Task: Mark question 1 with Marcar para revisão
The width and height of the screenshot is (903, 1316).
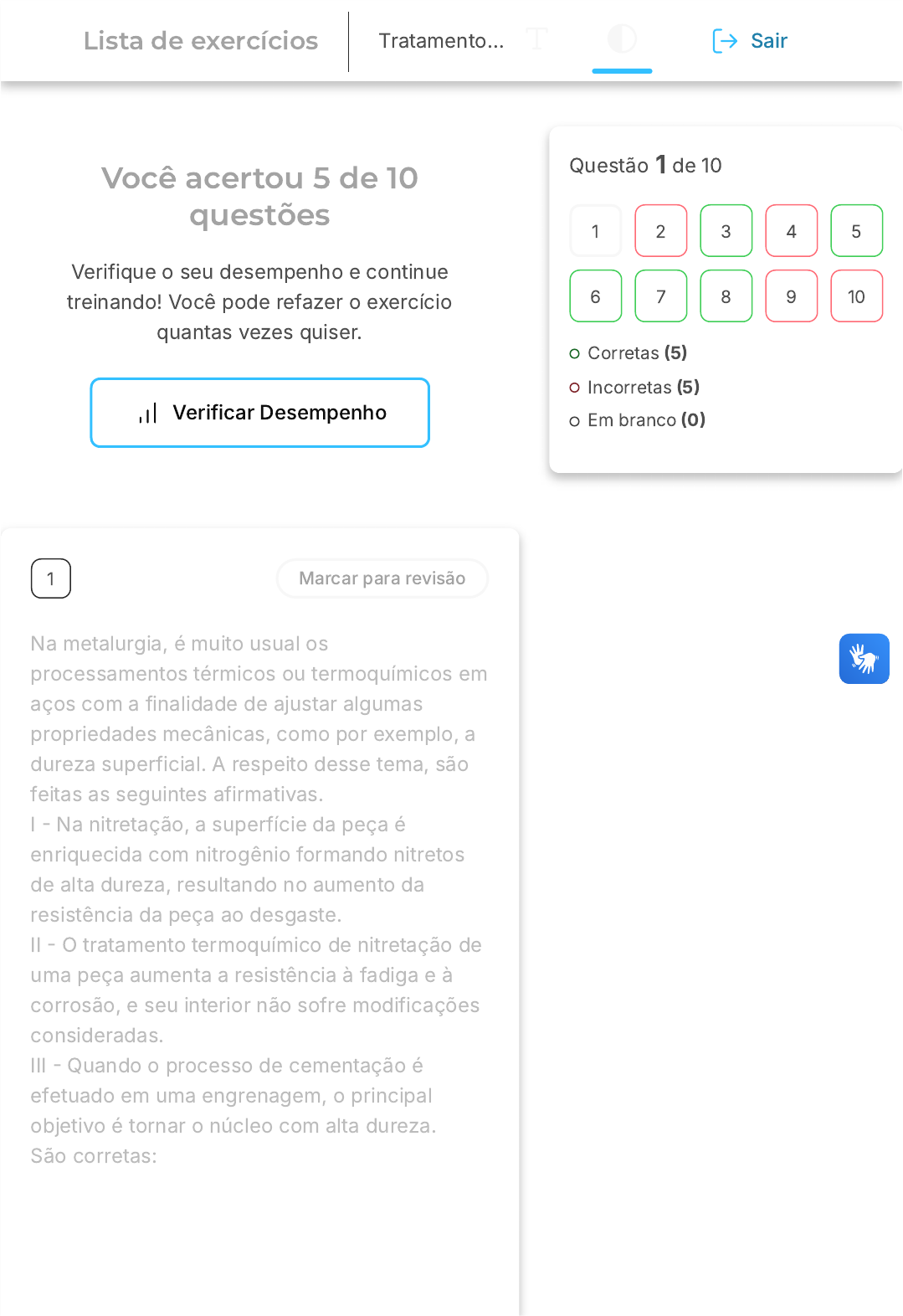Action: point(382,578)
